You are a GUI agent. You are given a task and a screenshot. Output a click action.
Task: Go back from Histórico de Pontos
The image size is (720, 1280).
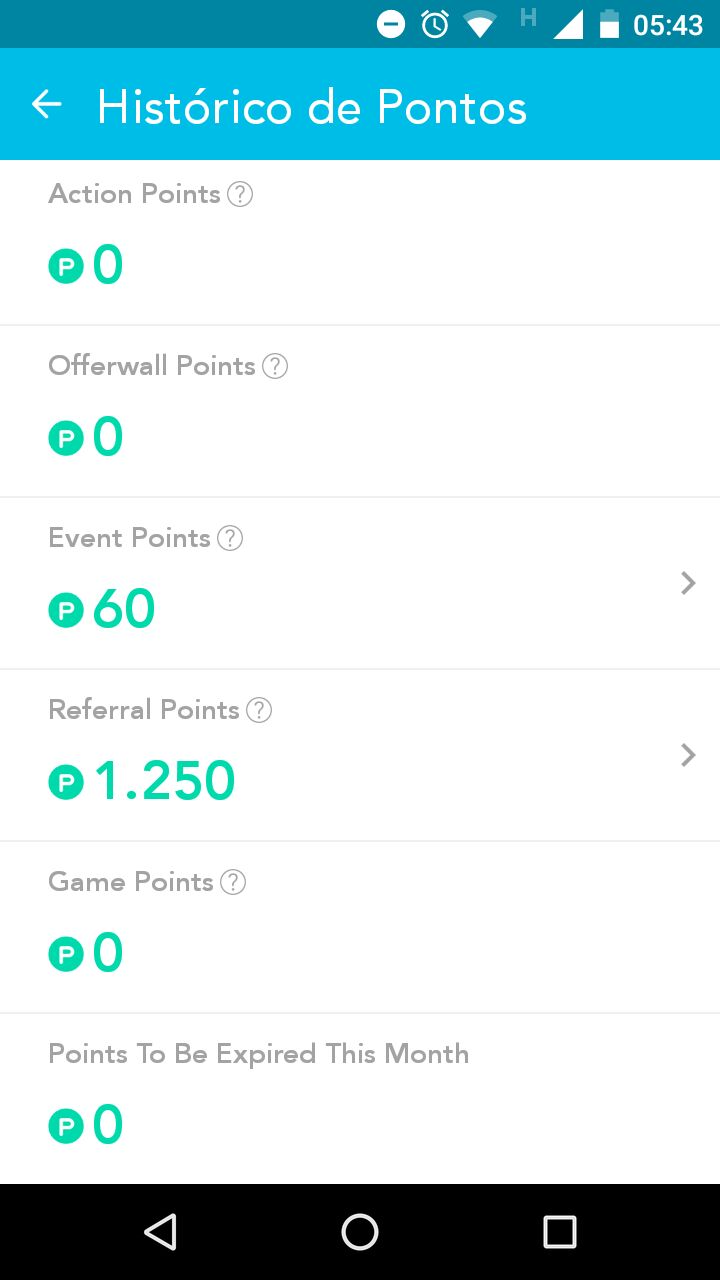47,104
